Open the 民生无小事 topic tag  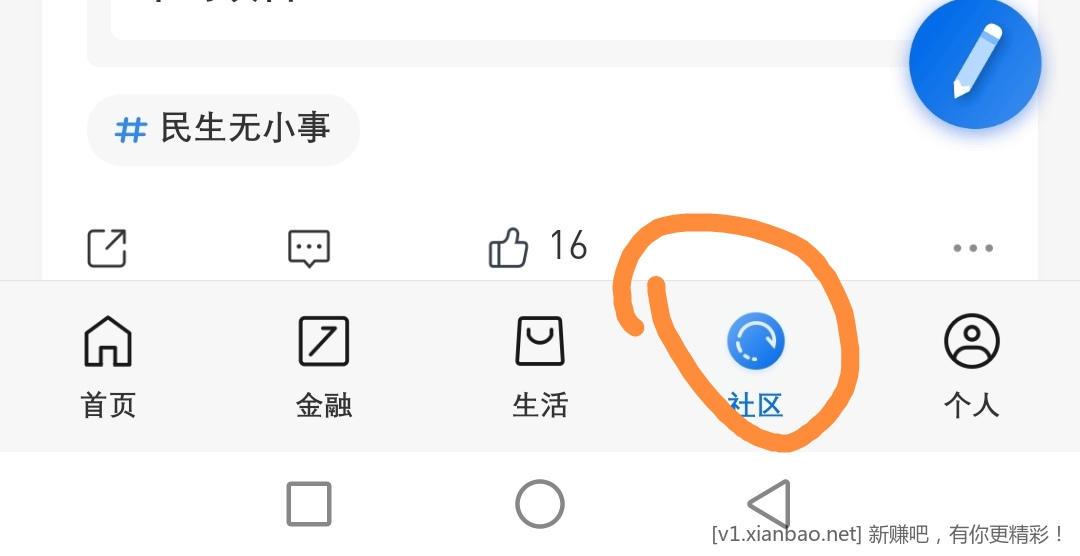(x=223, y=129)
